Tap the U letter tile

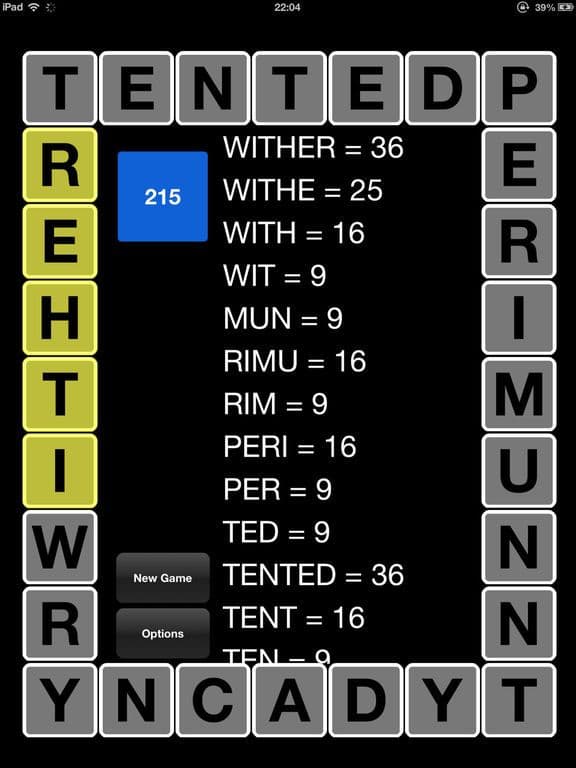(x=519, y=471)
